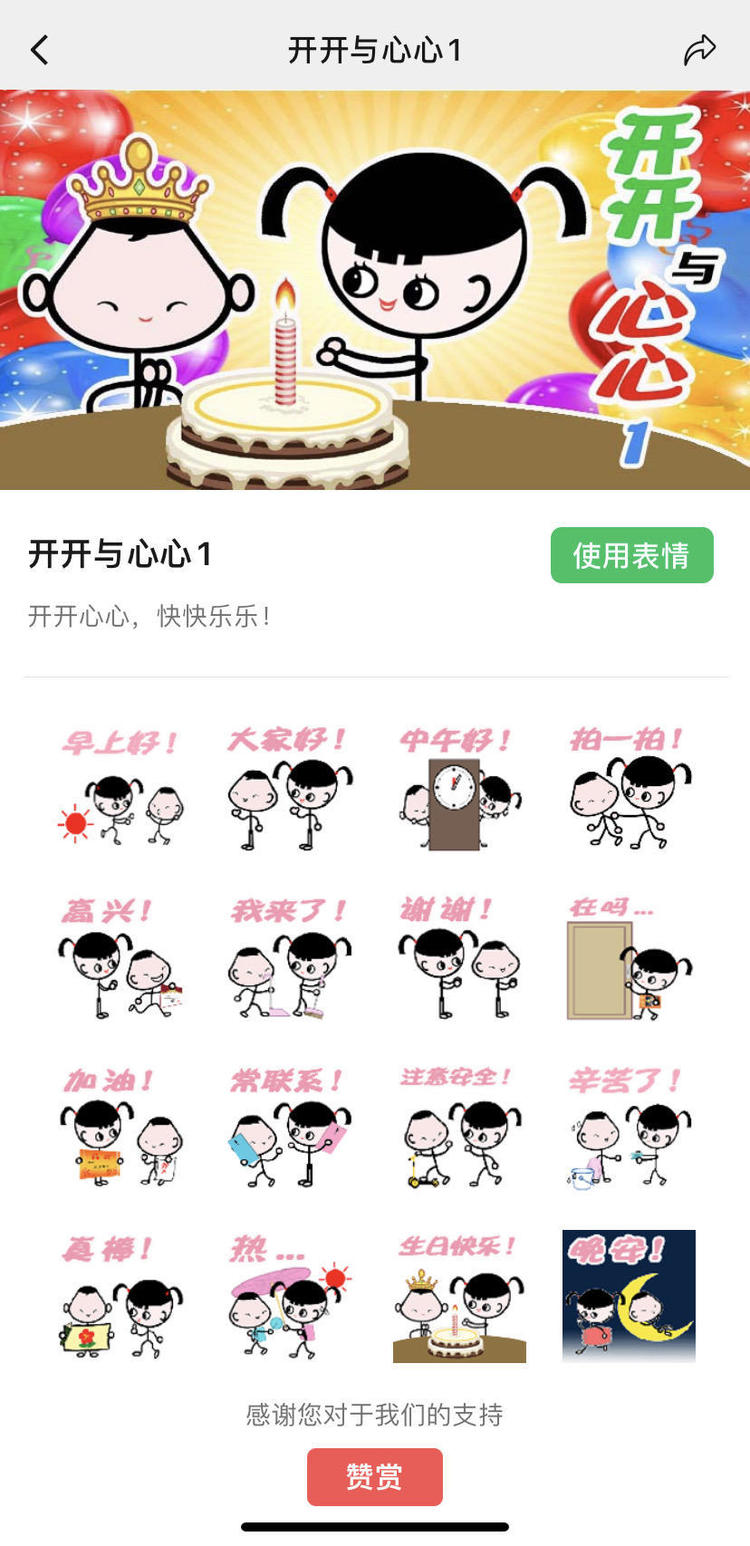Preview the 注意安全 sticker
The image size is (750, 1546).
pos(458,1128)
